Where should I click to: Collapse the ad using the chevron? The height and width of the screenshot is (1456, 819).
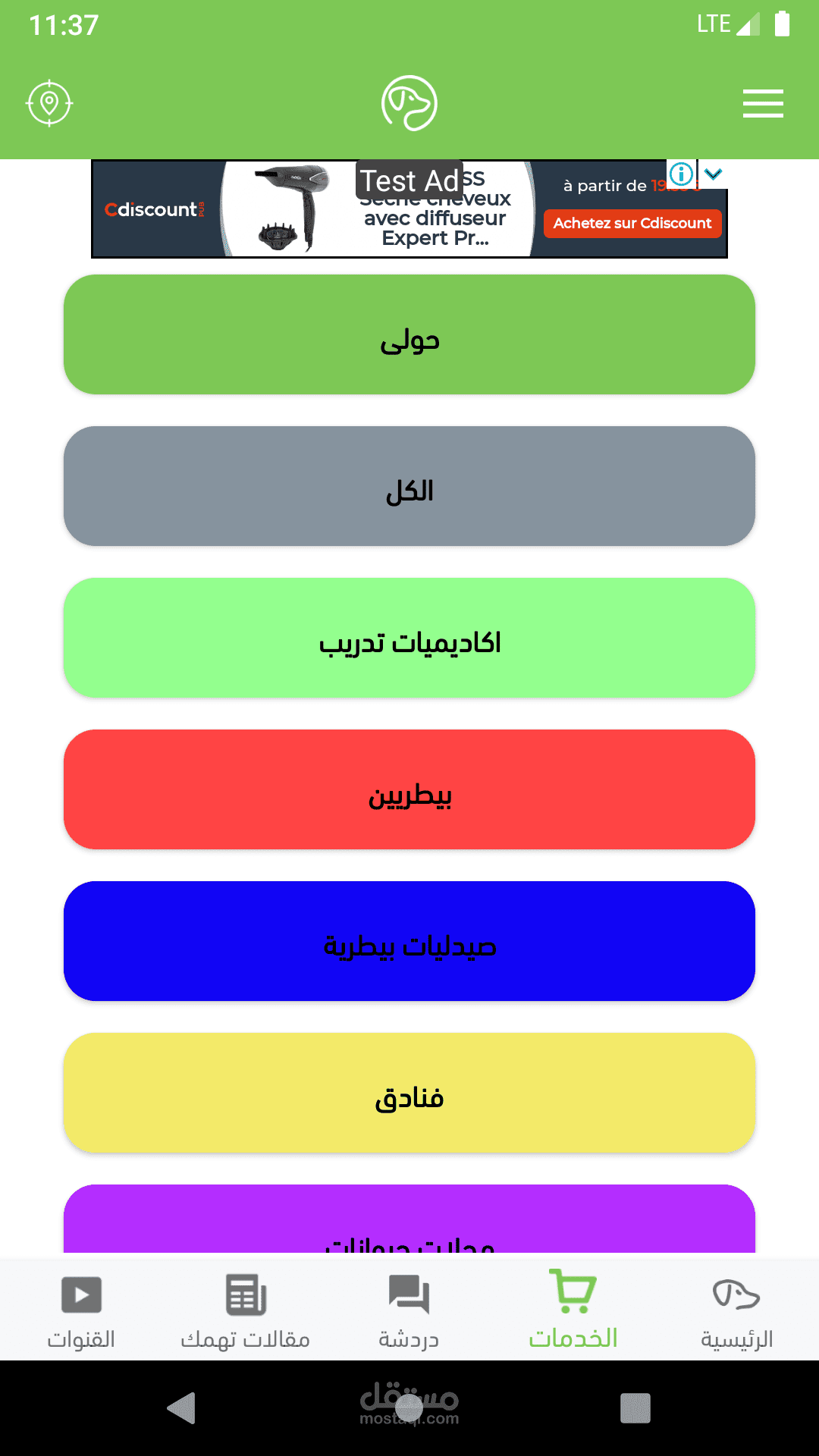[713, 174]
